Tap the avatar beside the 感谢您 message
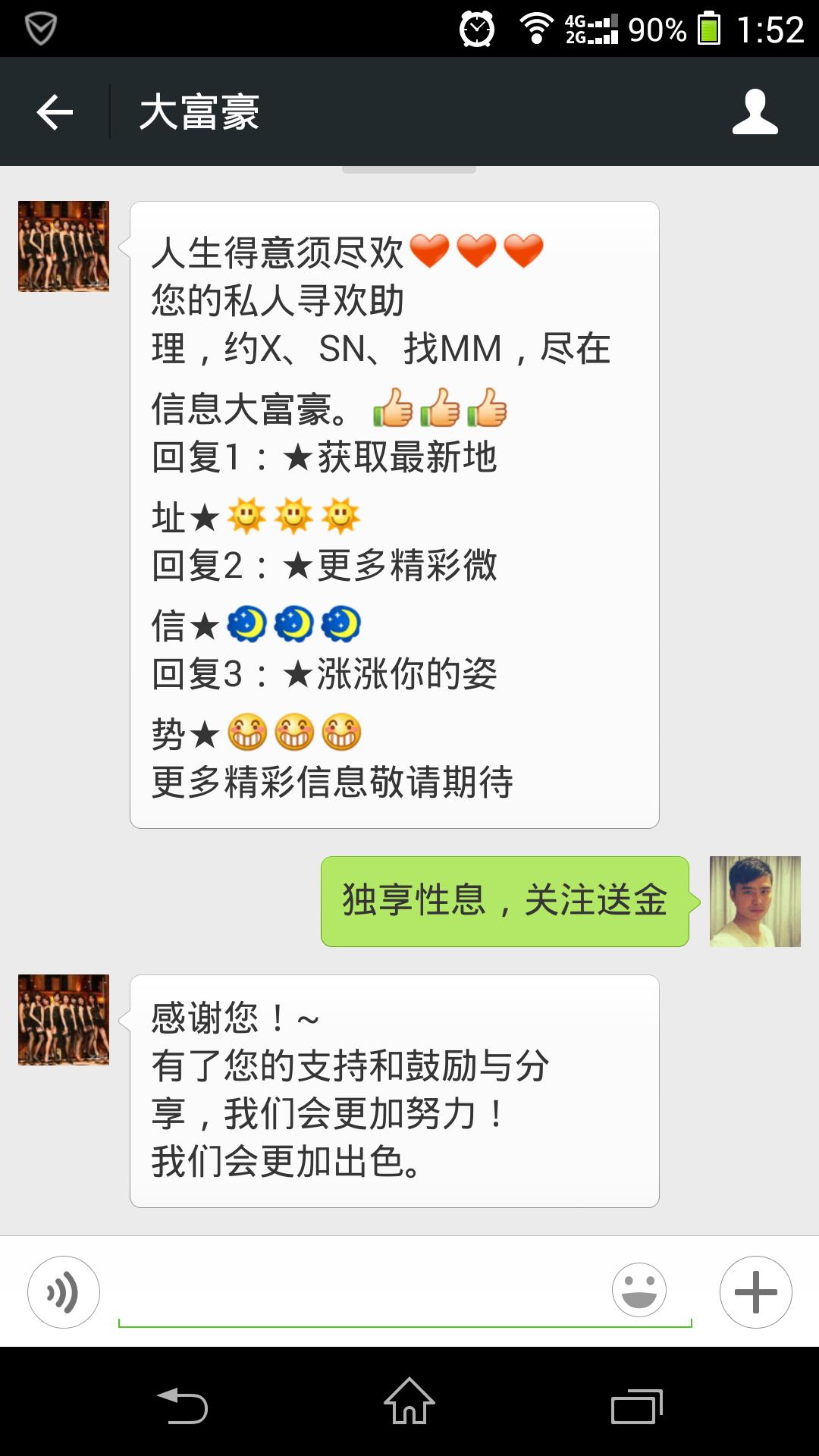Image resolution: width=819 pixels, height=1456 pixels. (64, 1020)
